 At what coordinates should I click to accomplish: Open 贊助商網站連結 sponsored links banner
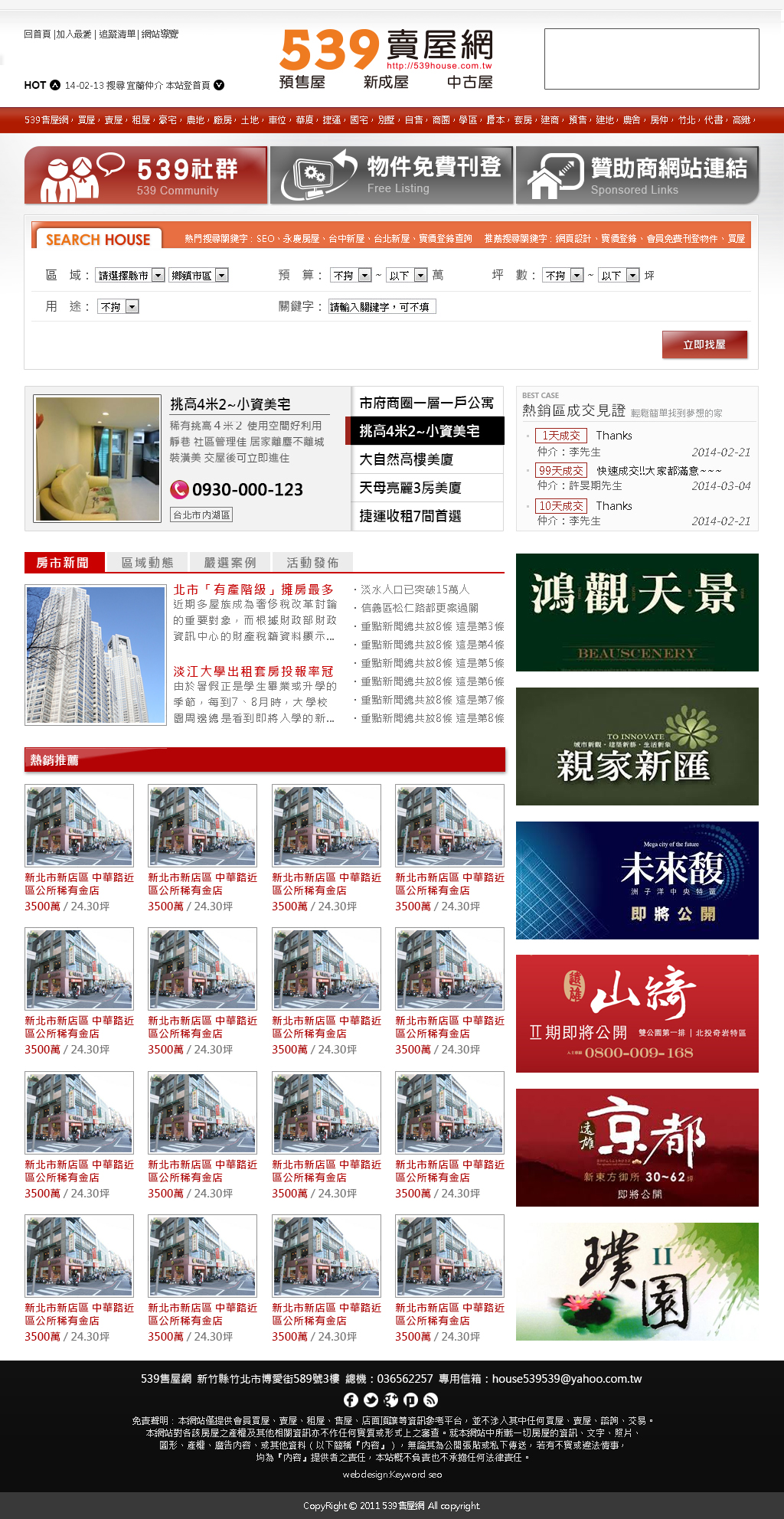pyautogui.click(x=637, y=175)
